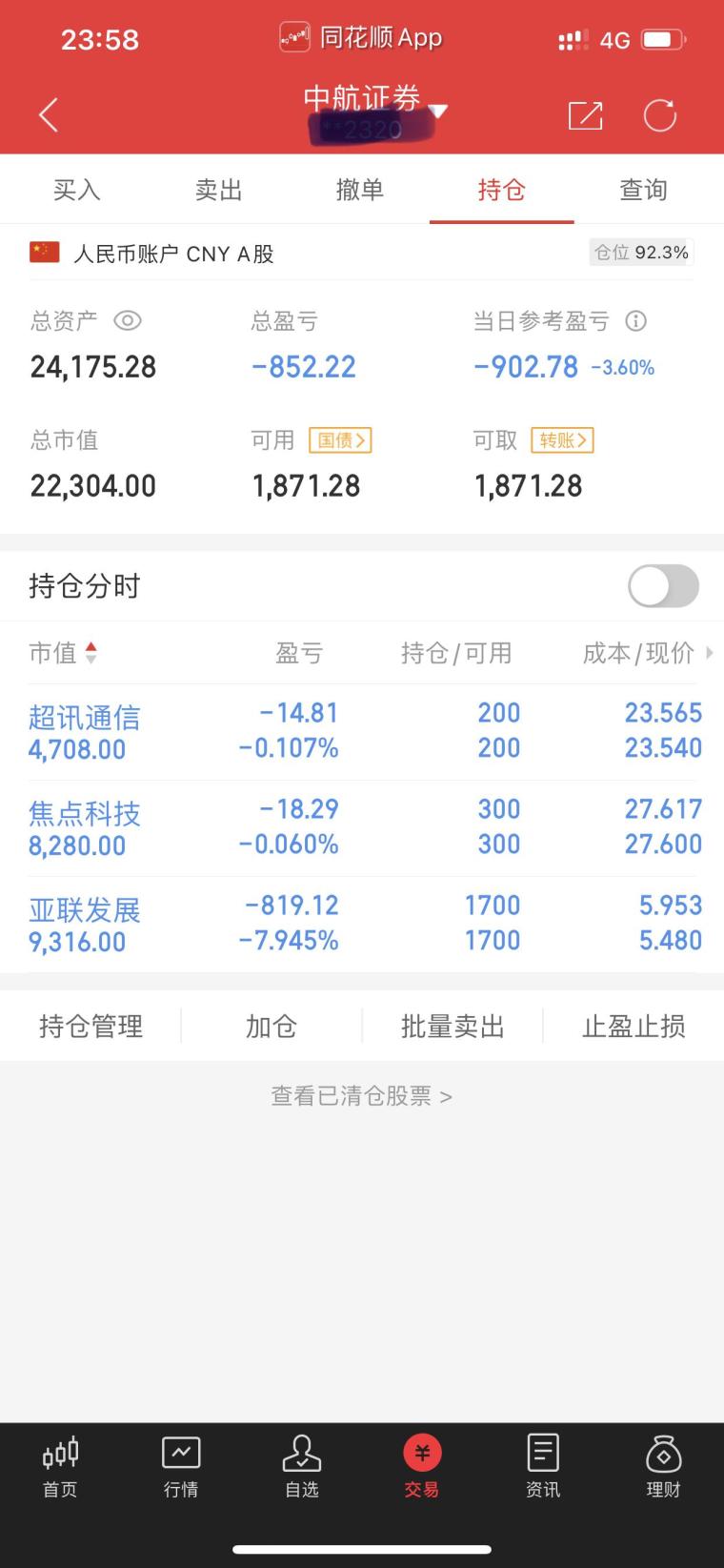Share the holdings page
The height and width of the screenshot is (1568, 724).
585,115
